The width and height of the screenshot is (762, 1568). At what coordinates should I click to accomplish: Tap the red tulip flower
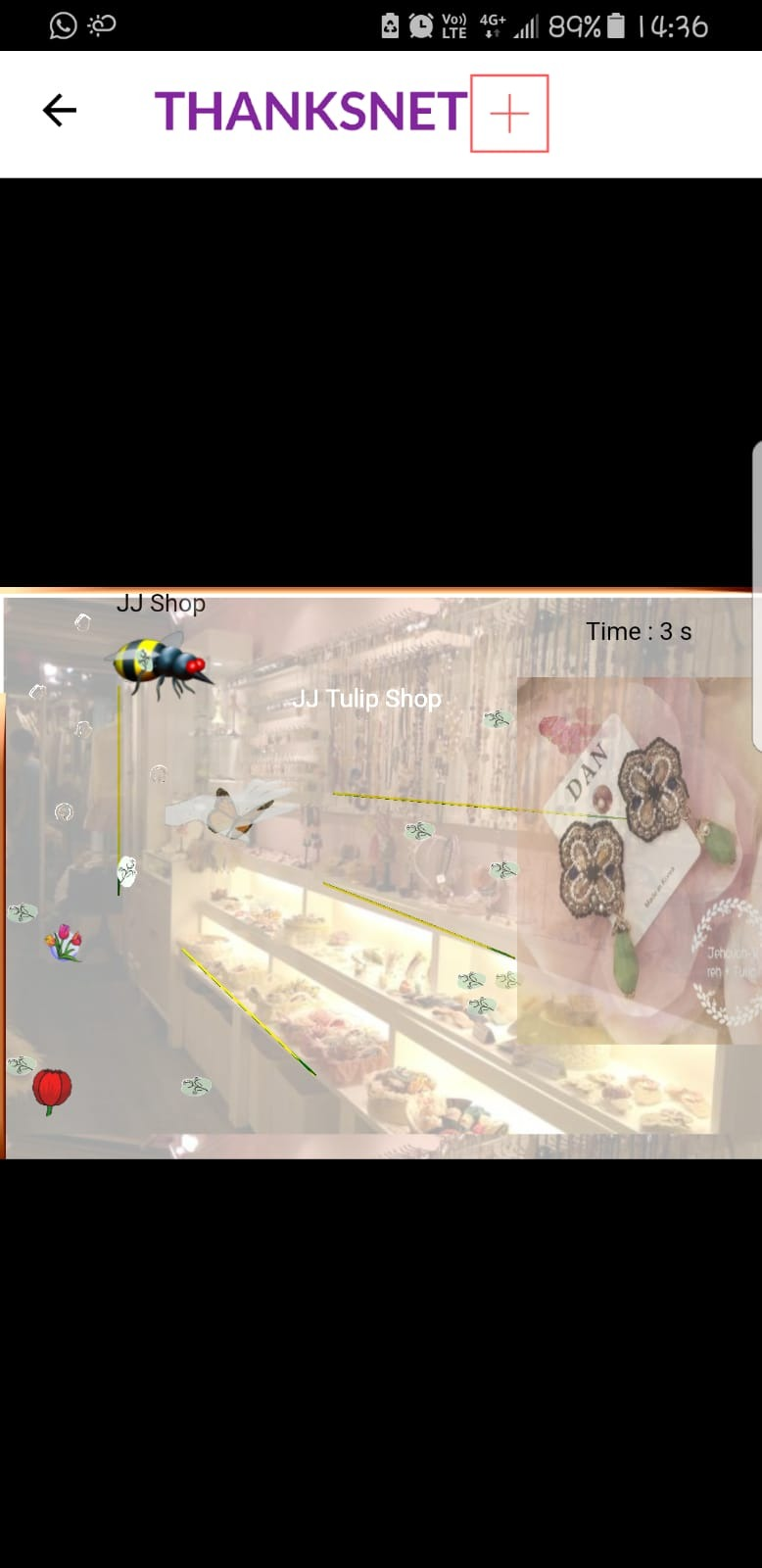click(x=52, y=1089)
